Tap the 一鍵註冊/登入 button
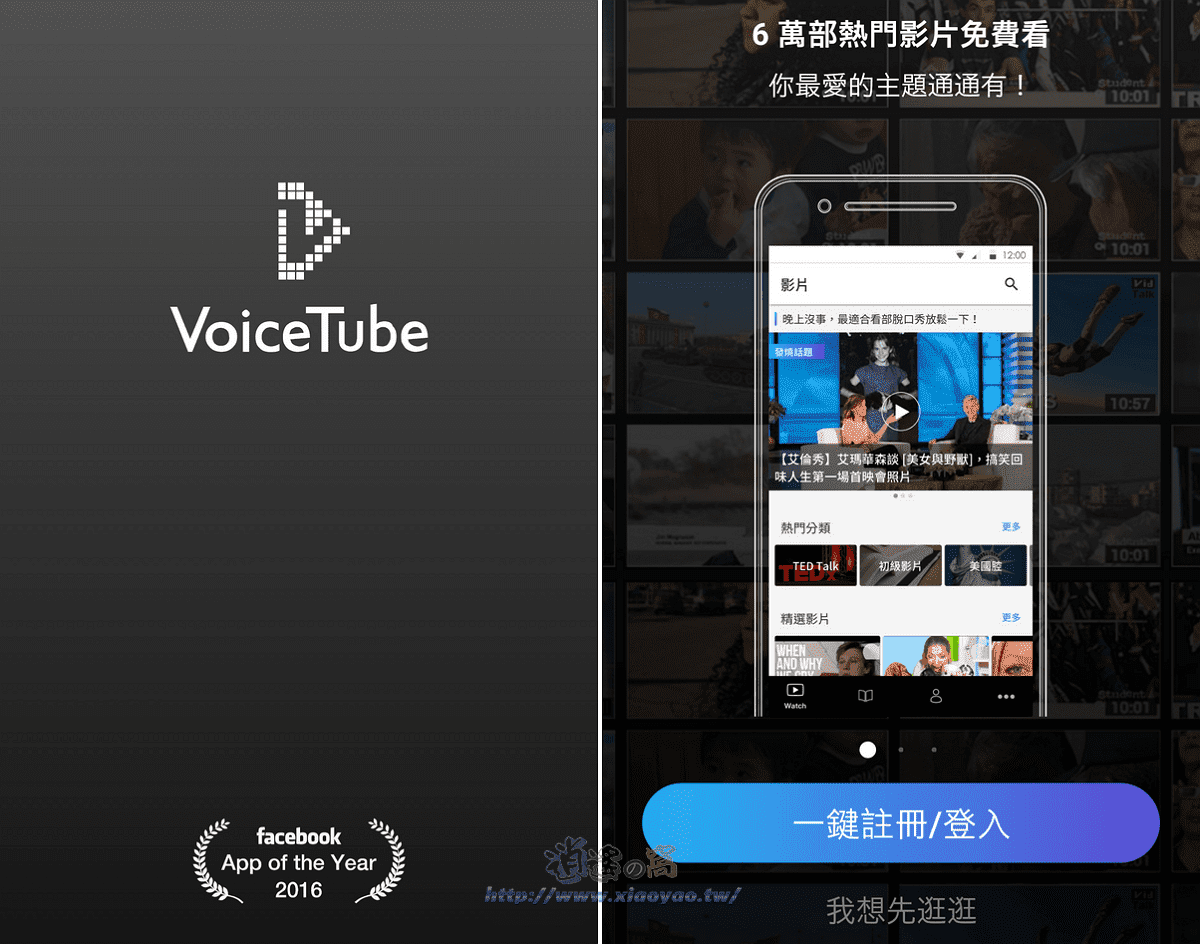 (900, 823)
